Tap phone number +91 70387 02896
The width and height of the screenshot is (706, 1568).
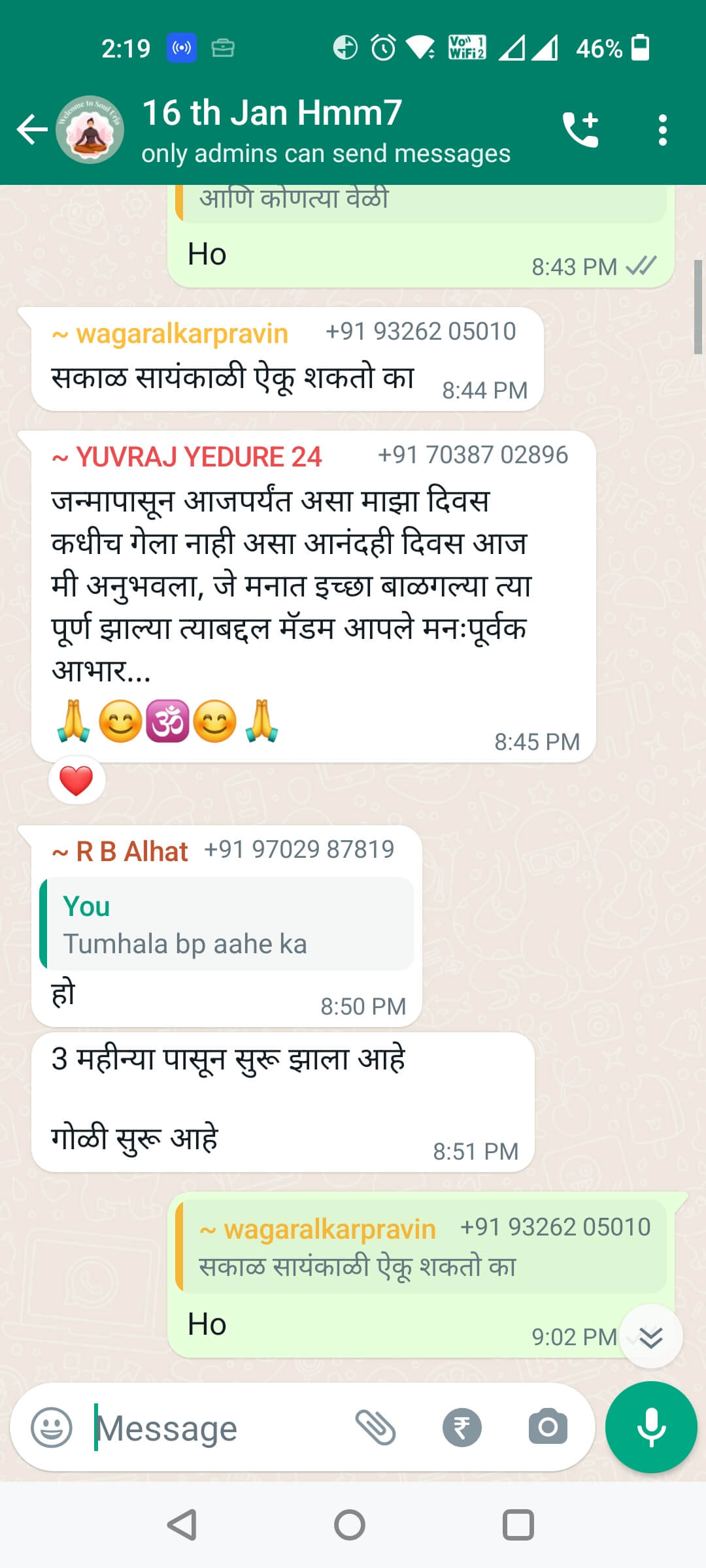click(x=473, y=455)
